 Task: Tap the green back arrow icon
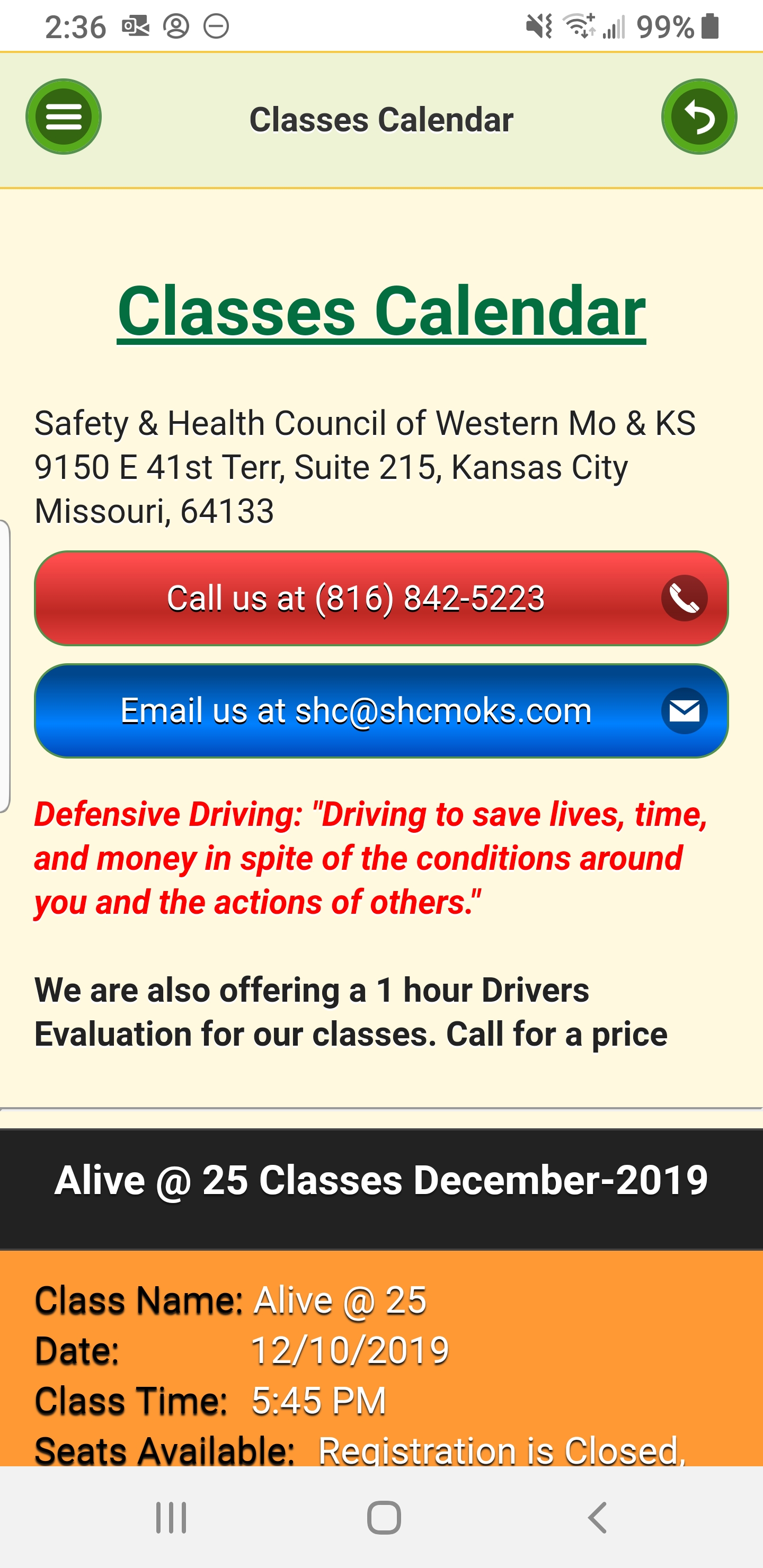(699, 116)
